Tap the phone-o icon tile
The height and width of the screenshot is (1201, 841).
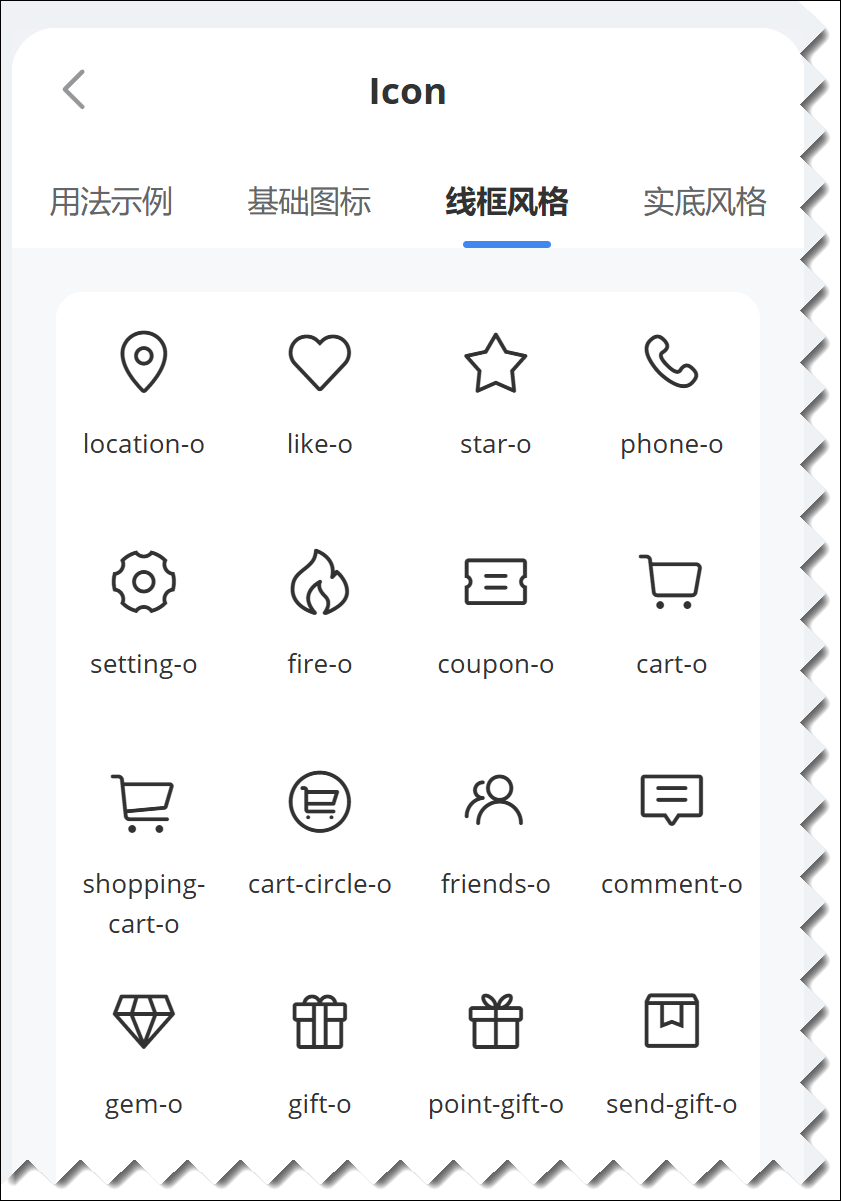pos(672,363)
